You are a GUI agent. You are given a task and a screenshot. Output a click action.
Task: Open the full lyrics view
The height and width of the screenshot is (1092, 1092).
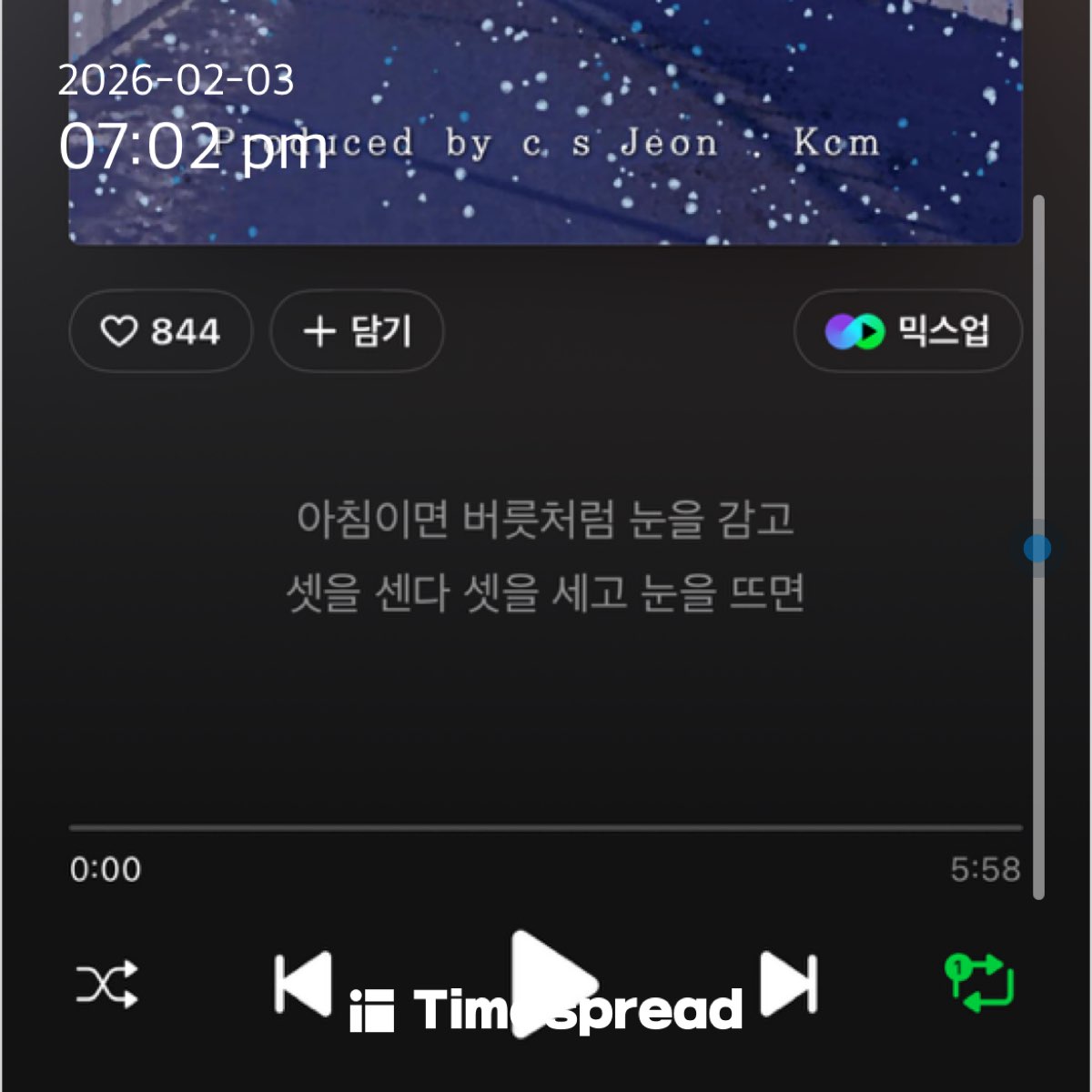click(545, 556)
